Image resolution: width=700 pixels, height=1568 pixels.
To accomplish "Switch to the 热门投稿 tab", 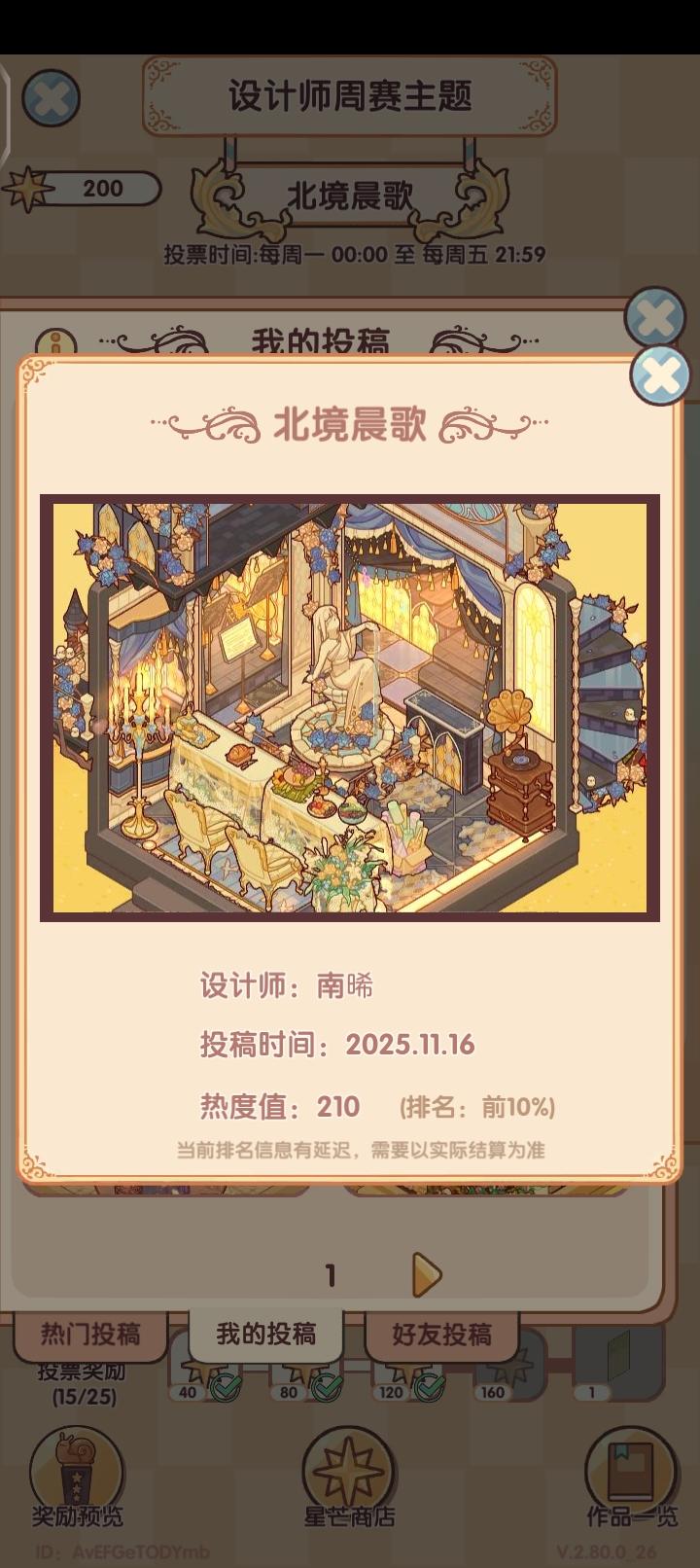I will pos(92,1335).
